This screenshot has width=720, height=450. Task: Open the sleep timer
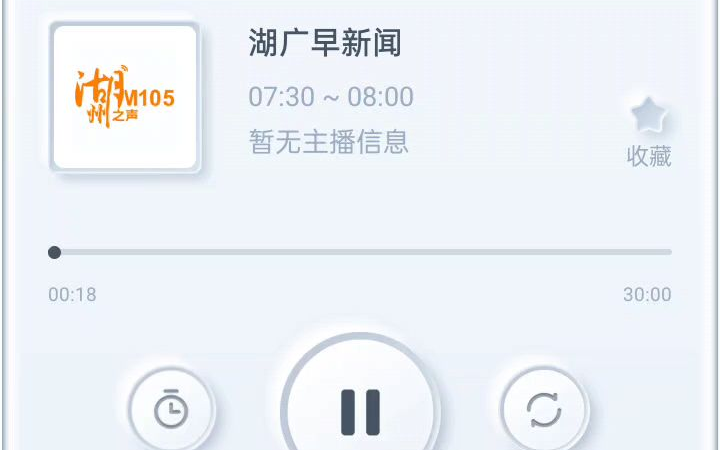(171, 409)
